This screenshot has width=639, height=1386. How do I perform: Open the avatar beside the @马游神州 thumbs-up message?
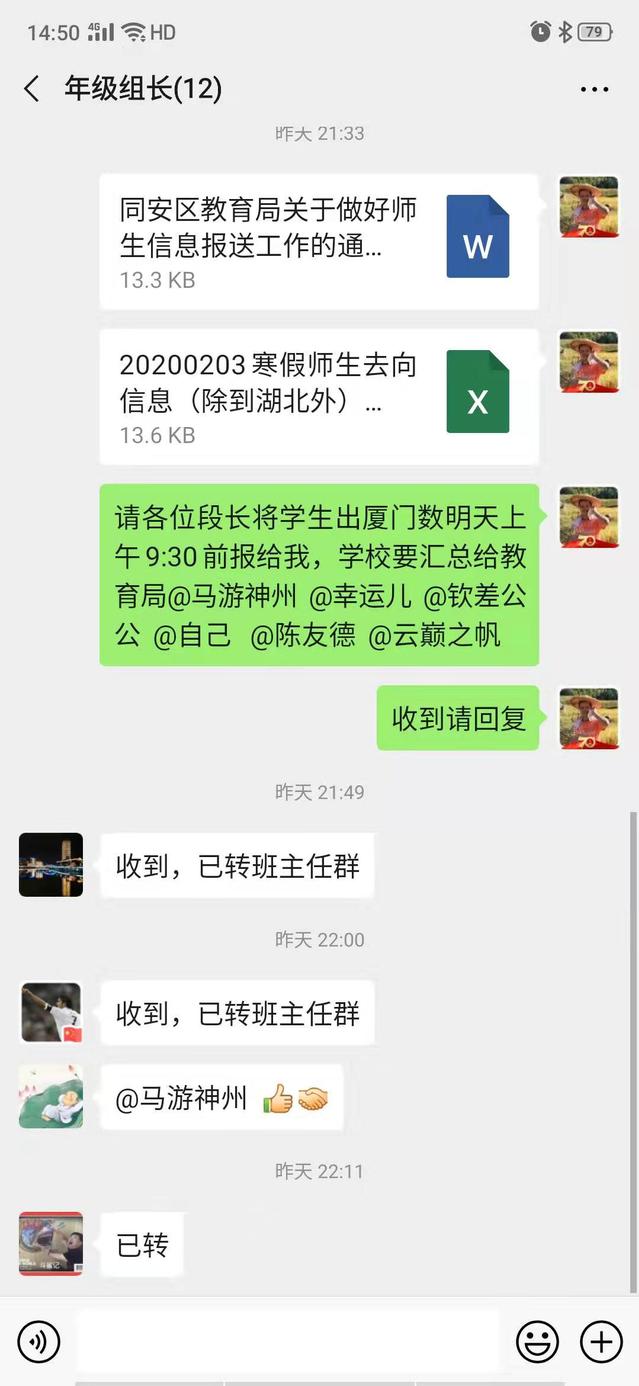[x=51, y=1097]
